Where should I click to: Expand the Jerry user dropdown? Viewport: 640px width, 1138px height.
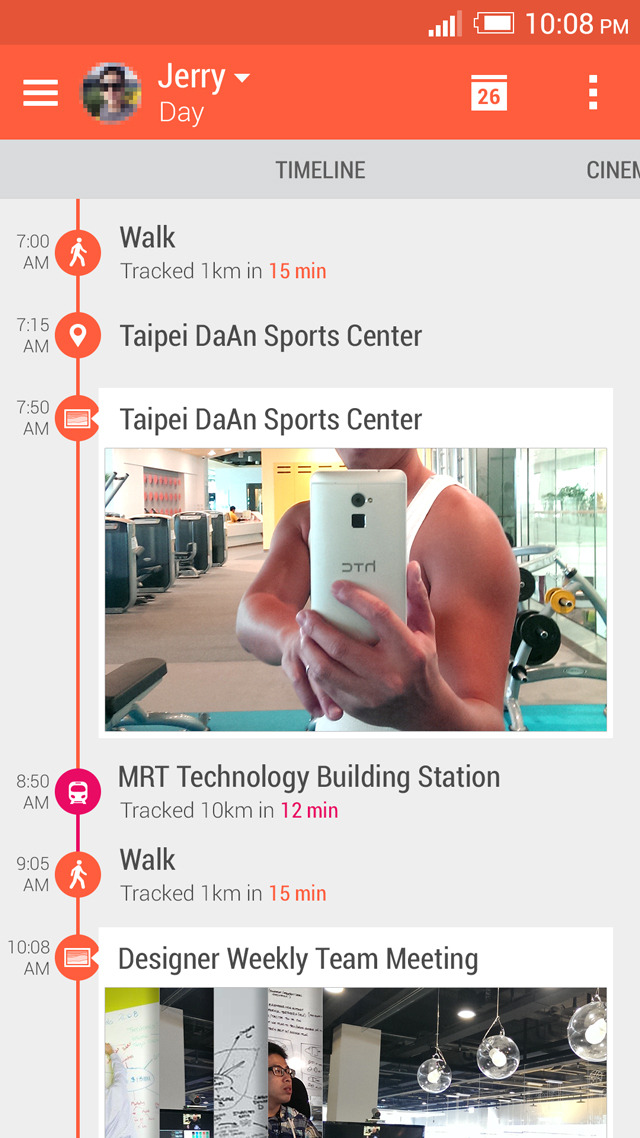click(204, 78)
